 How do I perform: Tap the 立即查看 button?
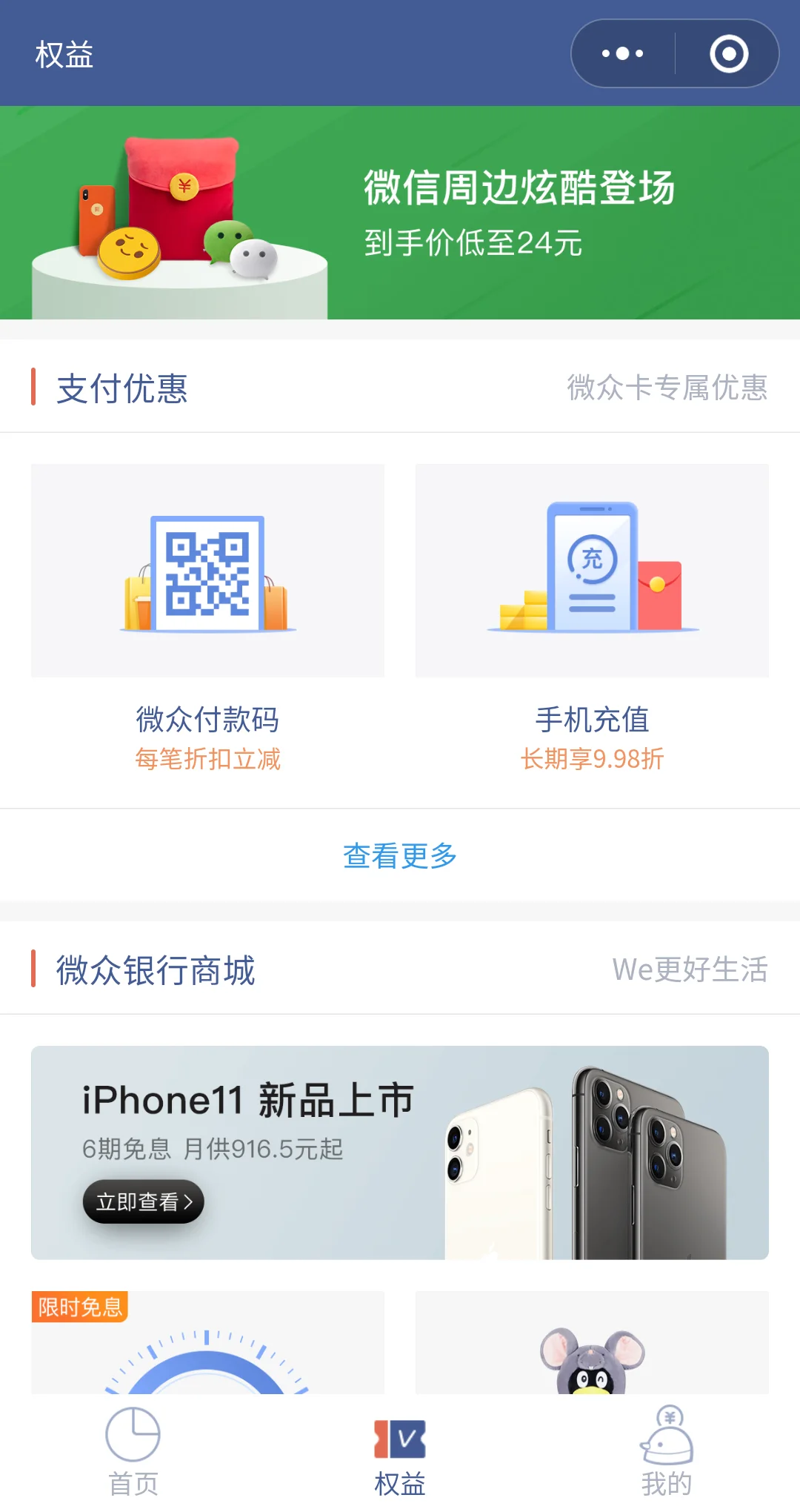coord(143,1201)
